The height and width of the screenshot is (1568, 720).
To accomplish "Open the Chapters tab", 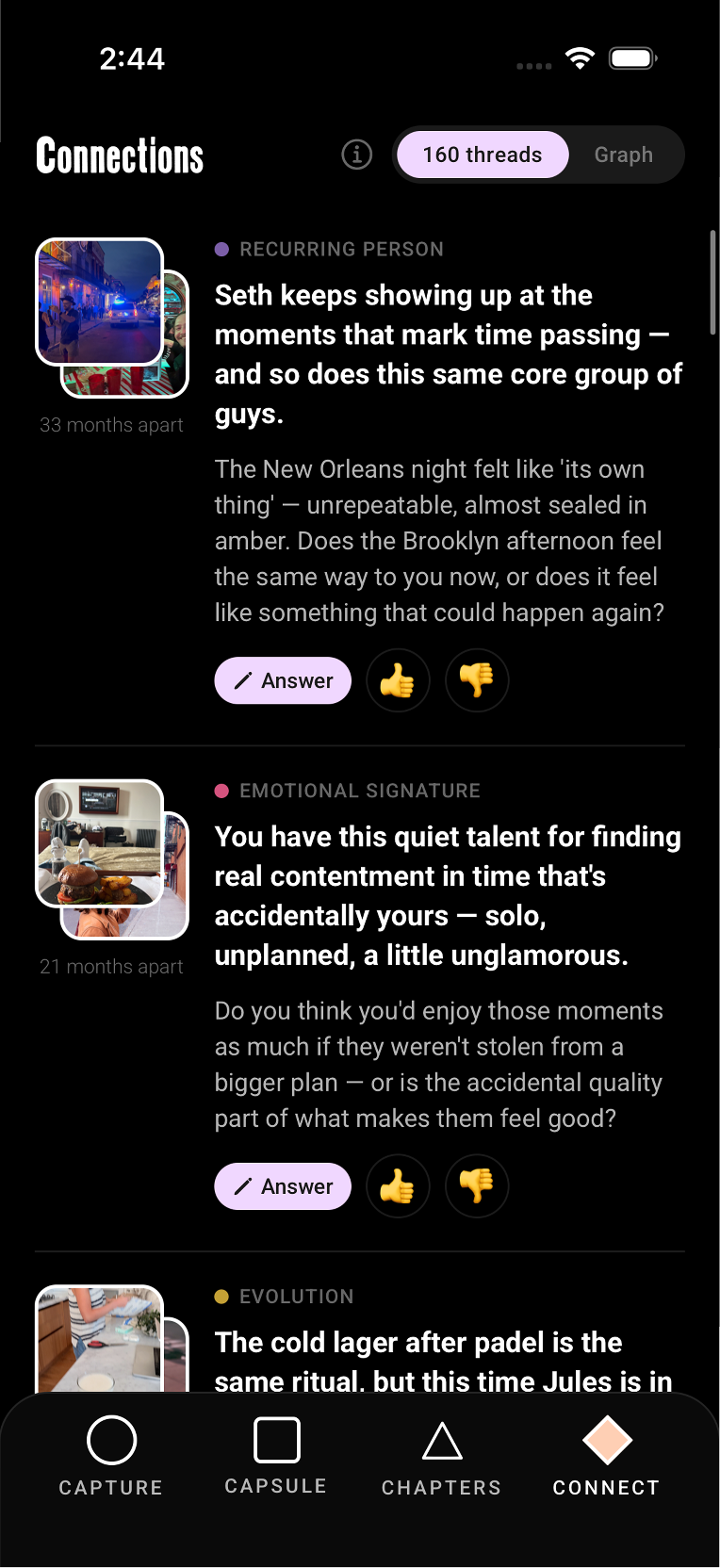I will (441, 1457).
